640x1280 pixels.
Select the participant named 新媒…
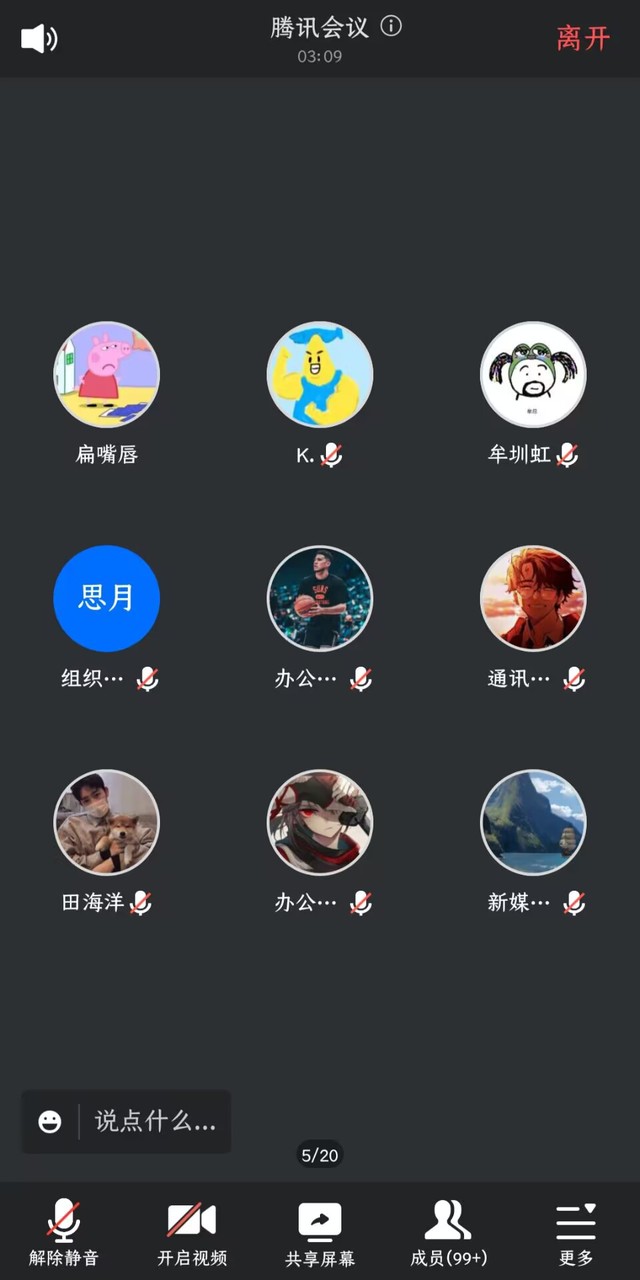coord(533,822)
